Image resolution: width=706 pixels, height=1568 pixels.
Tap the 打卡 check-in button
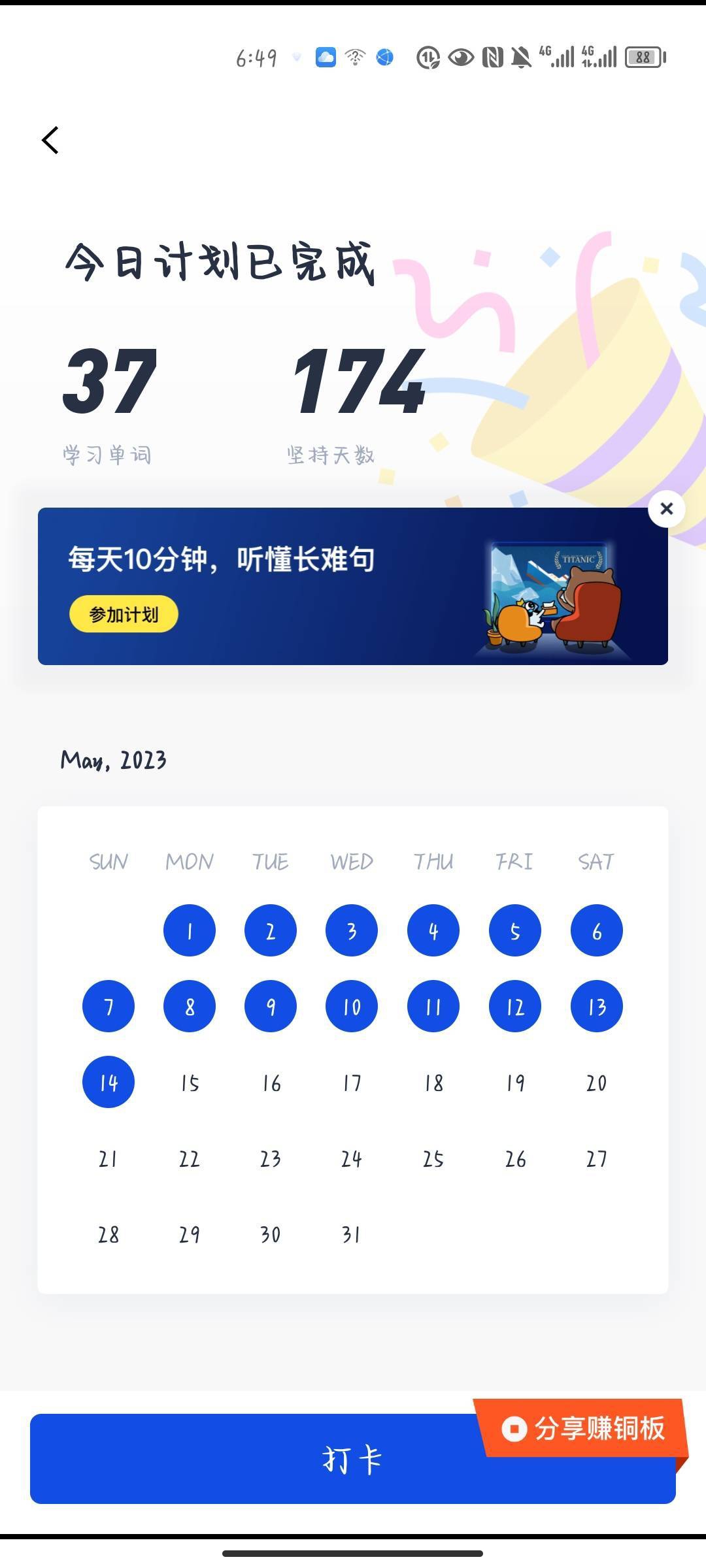[261, 1460]
